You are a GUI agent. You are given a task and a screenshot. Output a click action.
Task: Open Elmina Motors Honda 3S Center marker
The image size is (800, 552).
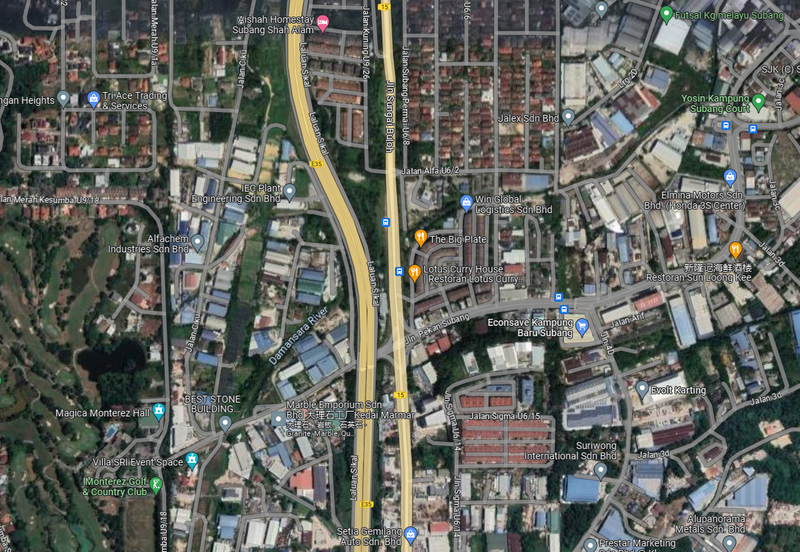pos(730,178)
